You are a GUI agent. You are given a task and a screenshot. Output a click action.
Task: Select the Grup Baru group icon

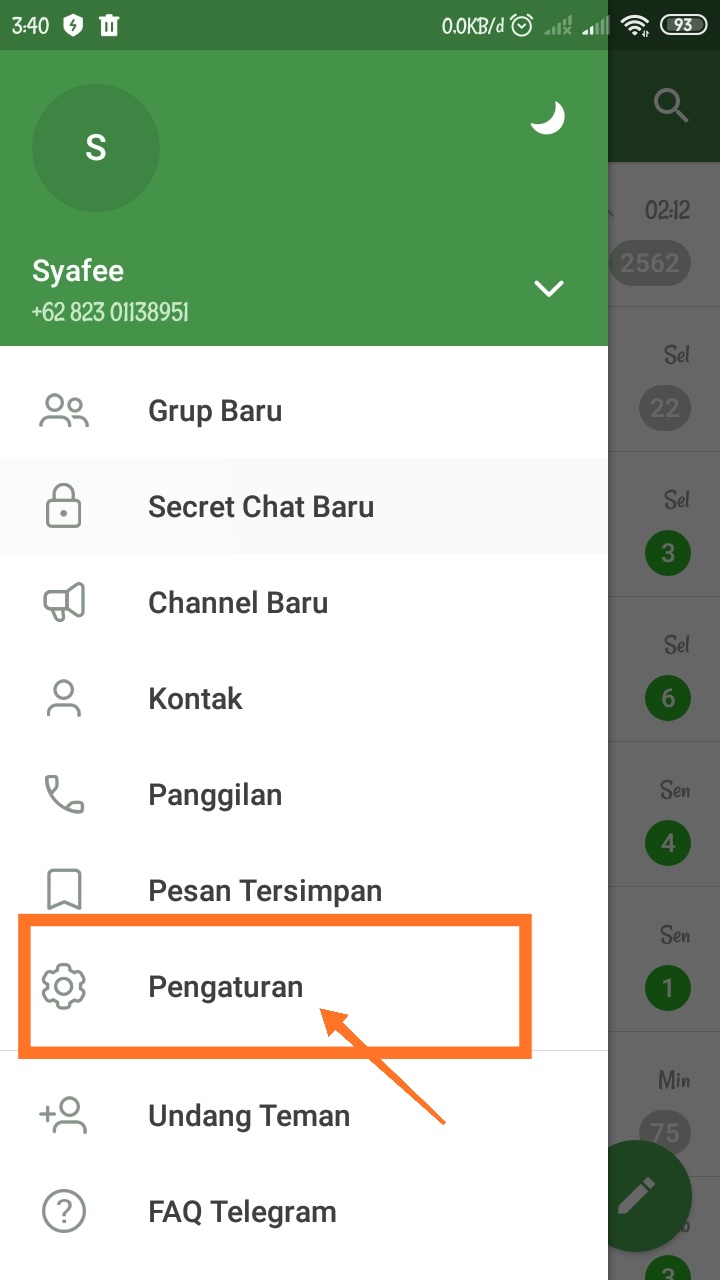click(x=63, y=410)
